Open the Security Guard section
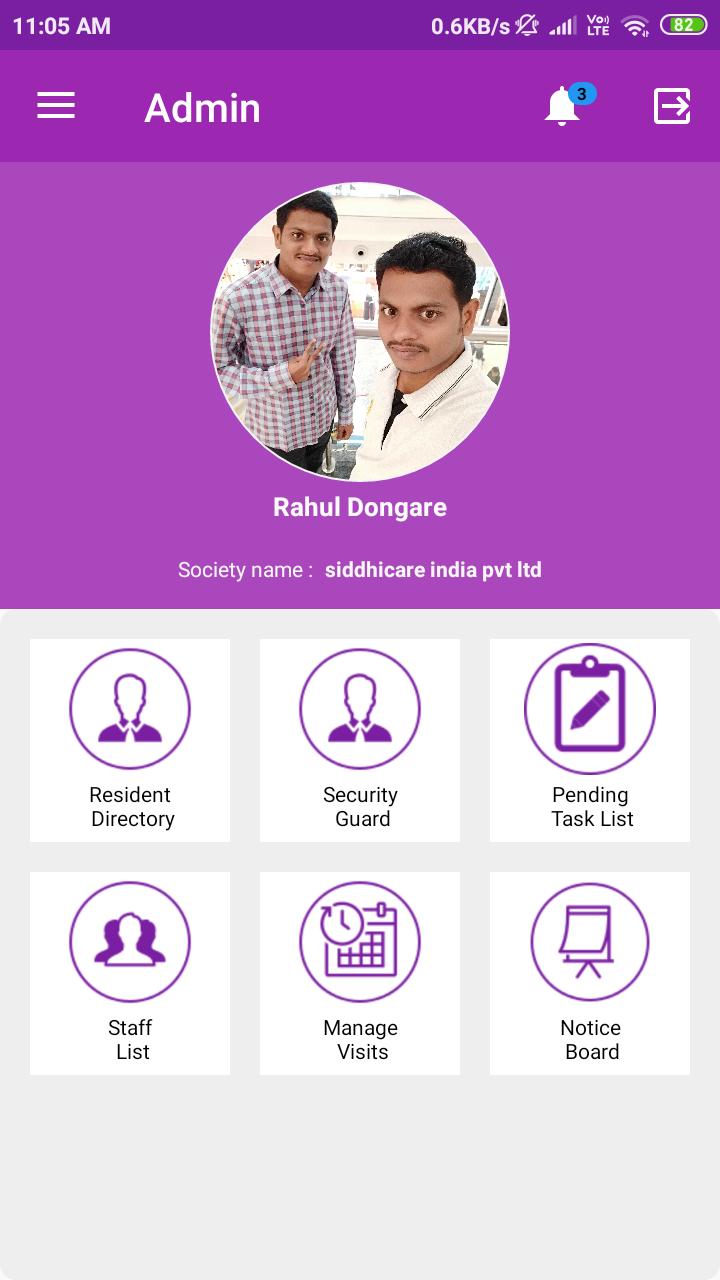 360,740
